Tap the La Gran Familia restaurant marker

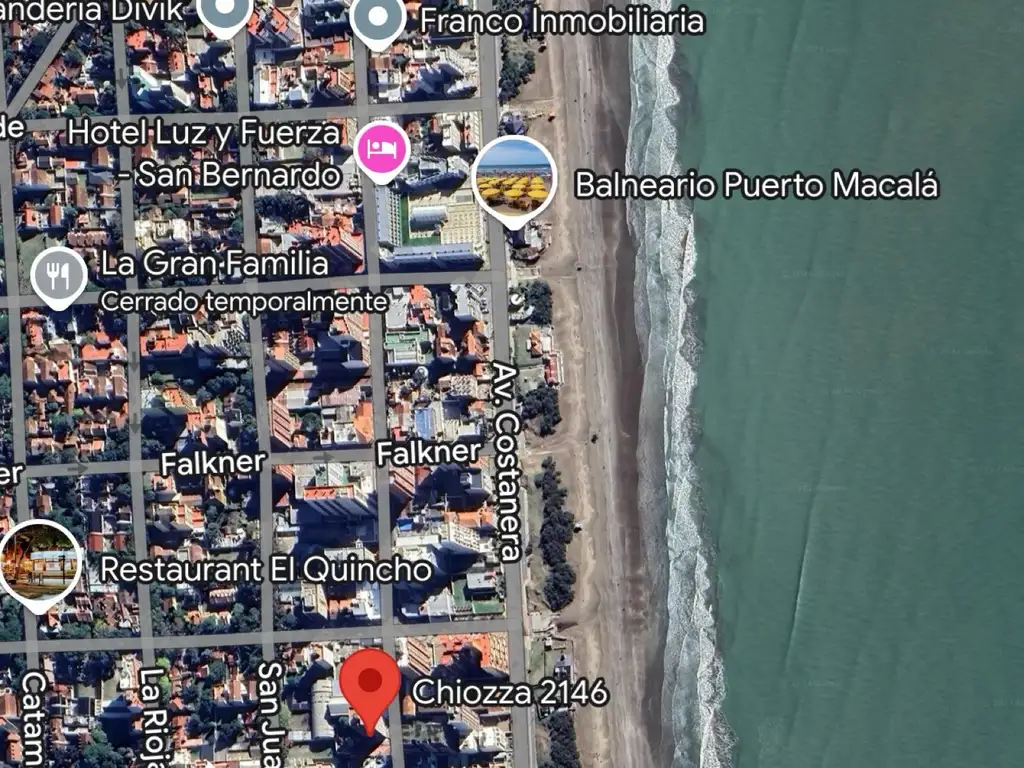59,275
